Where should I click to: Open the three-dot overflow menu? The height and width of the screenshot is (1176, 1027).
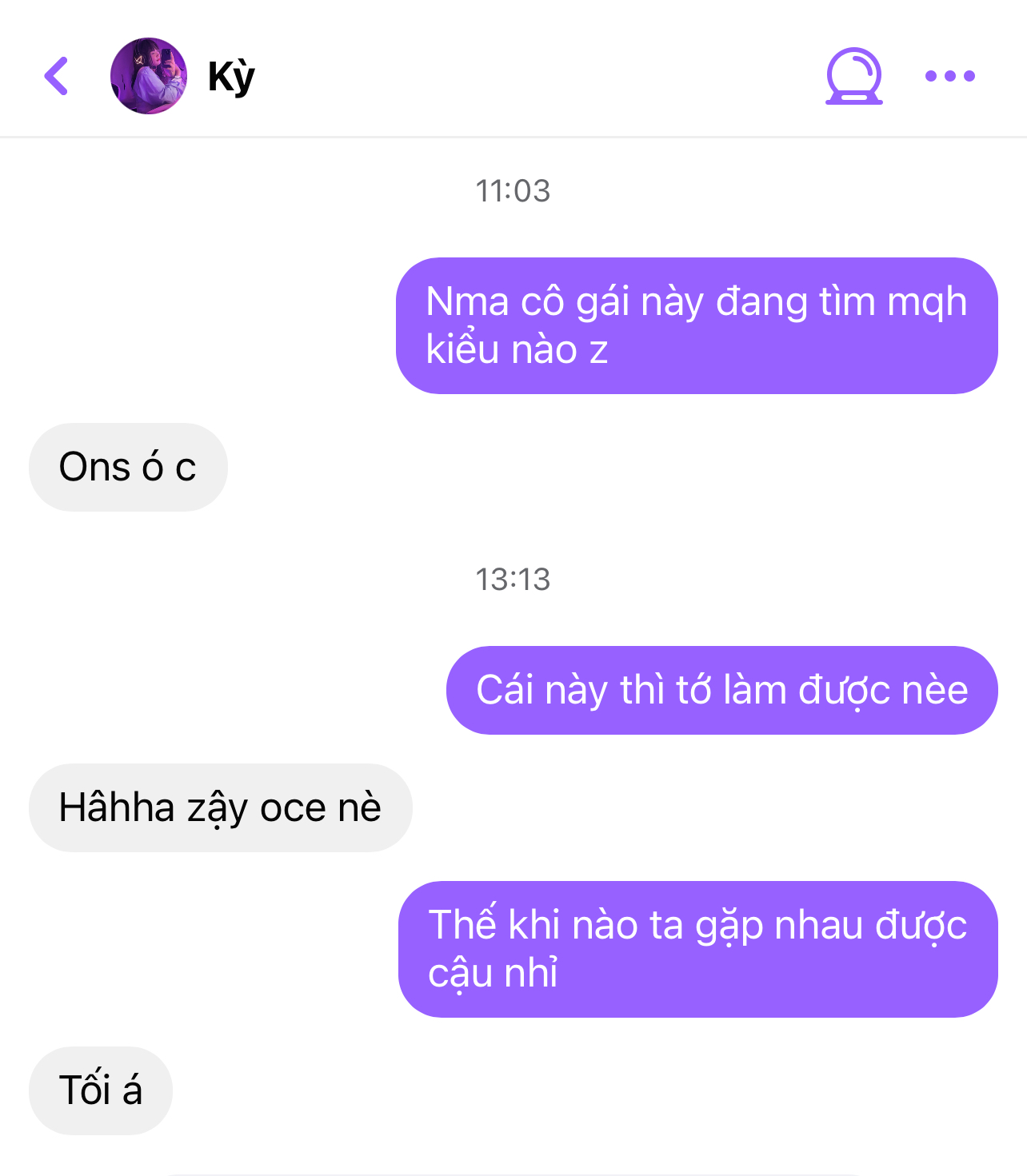point(949,77)
